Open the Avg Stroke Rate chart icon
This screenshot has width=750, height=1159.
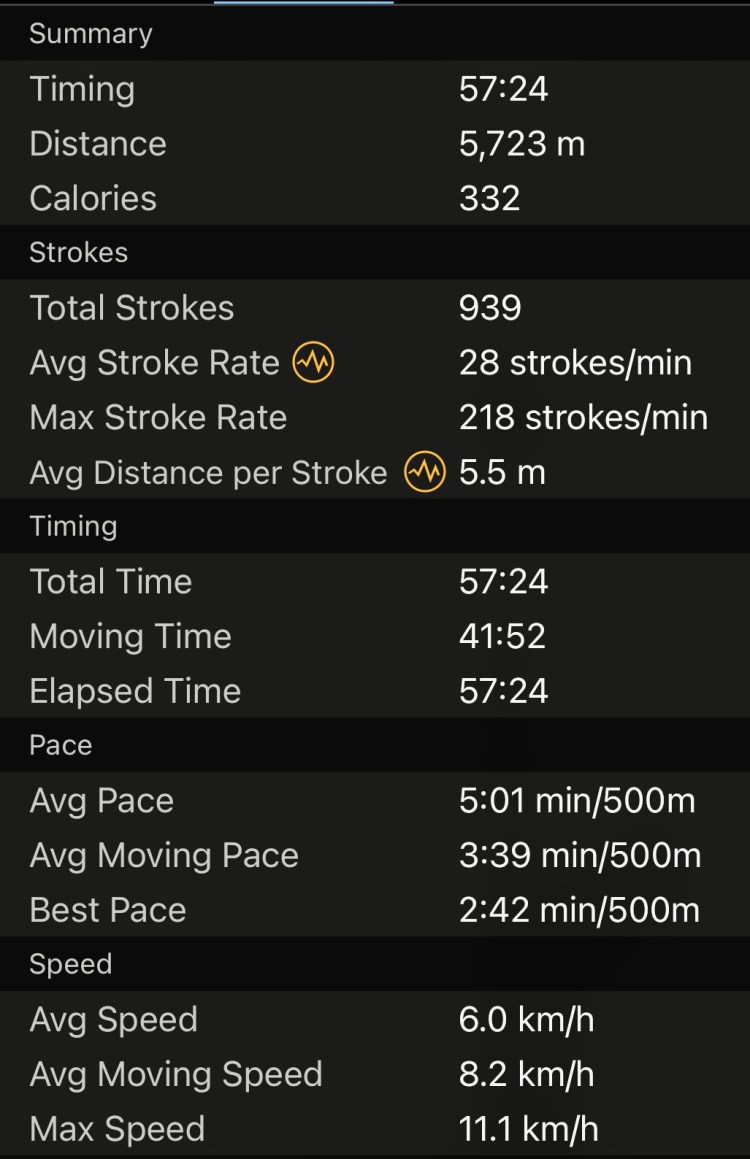coord(313,363)
